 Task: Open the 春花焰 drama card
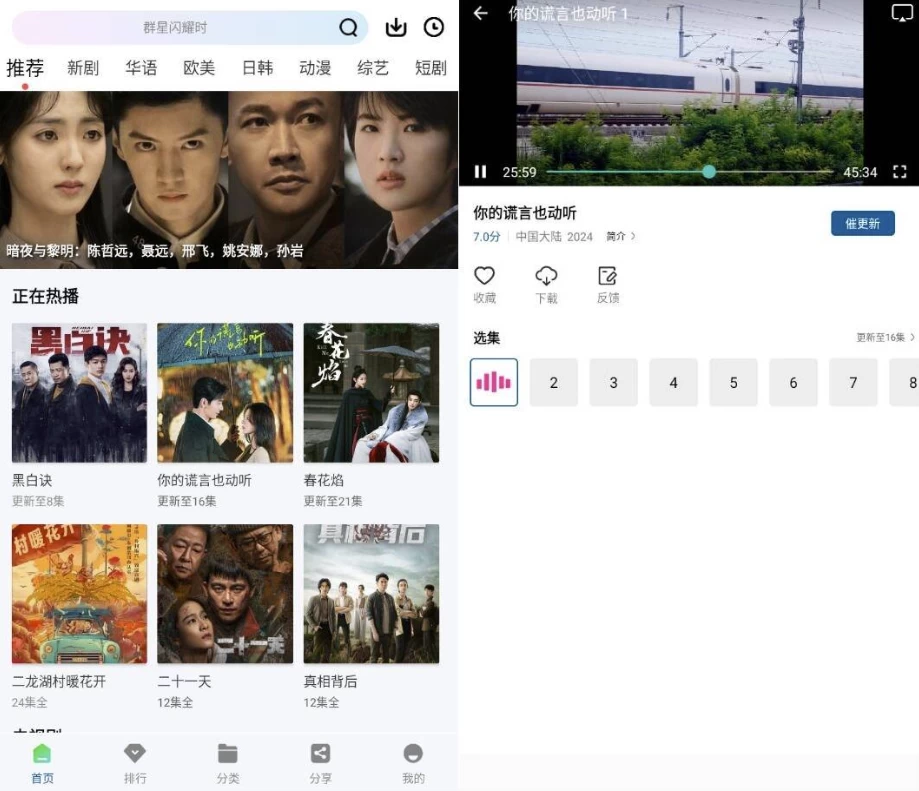(x=371, y=392)
